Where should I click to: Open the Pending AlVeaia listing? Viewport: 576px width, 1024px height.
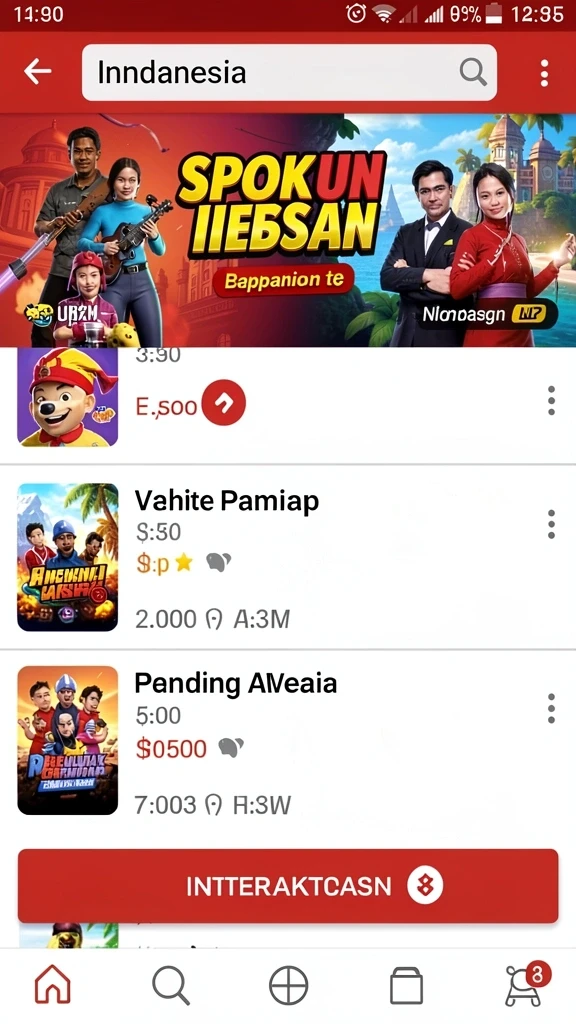pos(288,741)
